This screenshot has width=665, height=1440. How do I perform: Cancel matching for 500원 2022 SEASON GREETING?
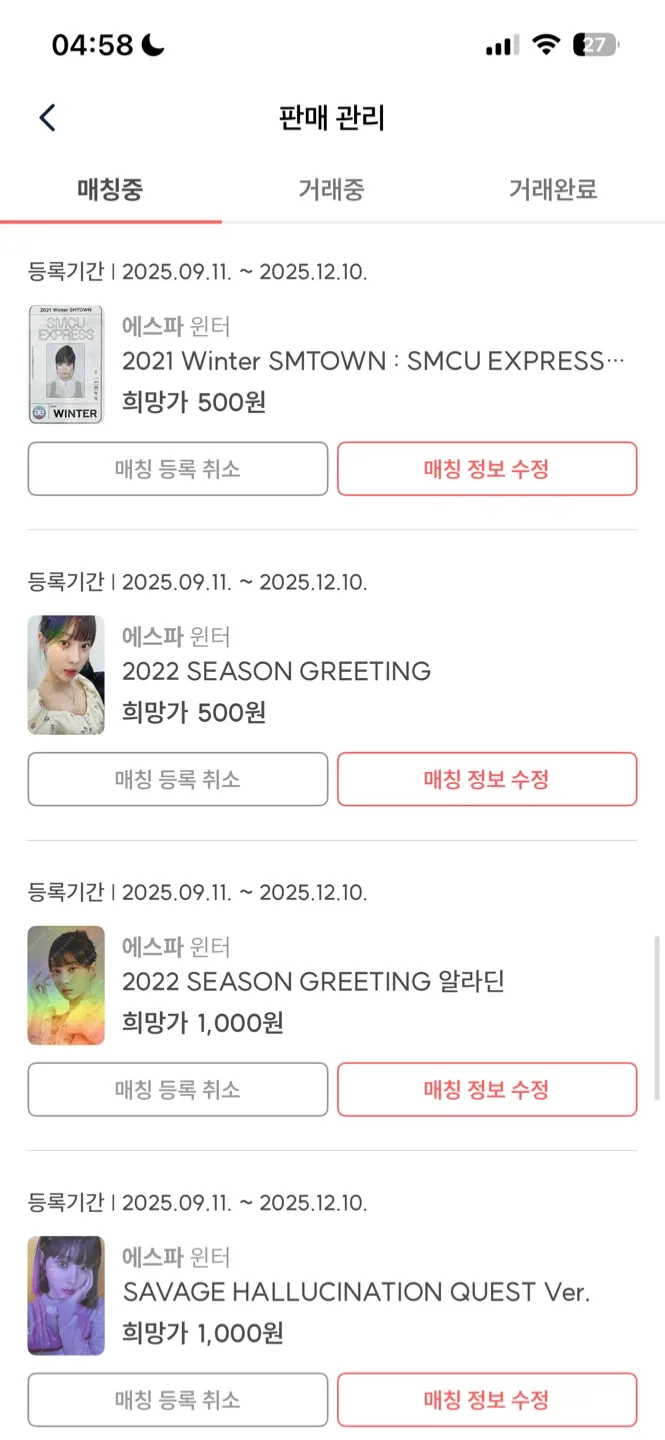(178, 779)
